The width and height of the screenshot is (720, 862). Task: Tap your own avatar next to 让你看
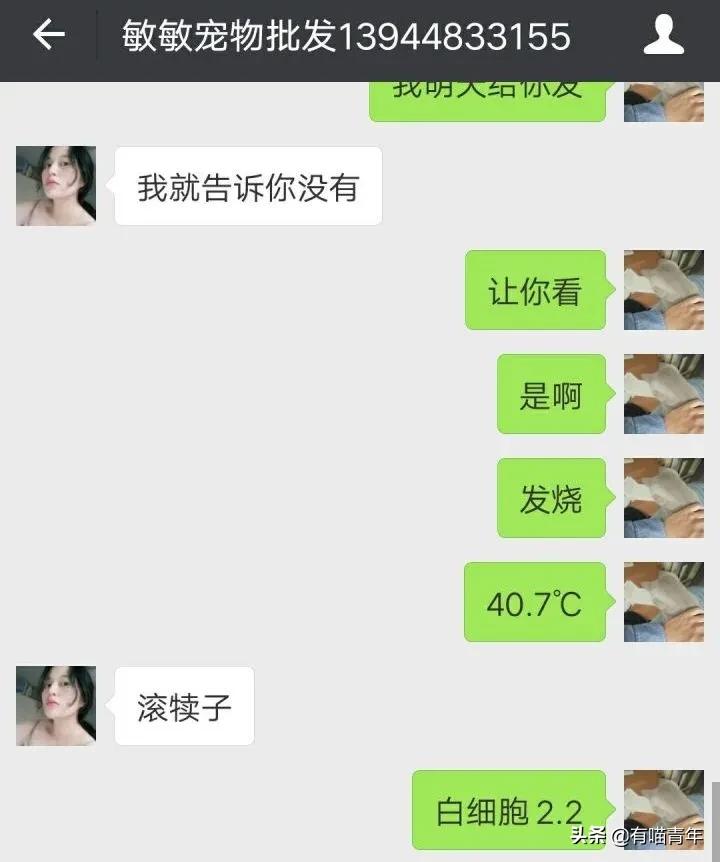click(x=663, y=290)
